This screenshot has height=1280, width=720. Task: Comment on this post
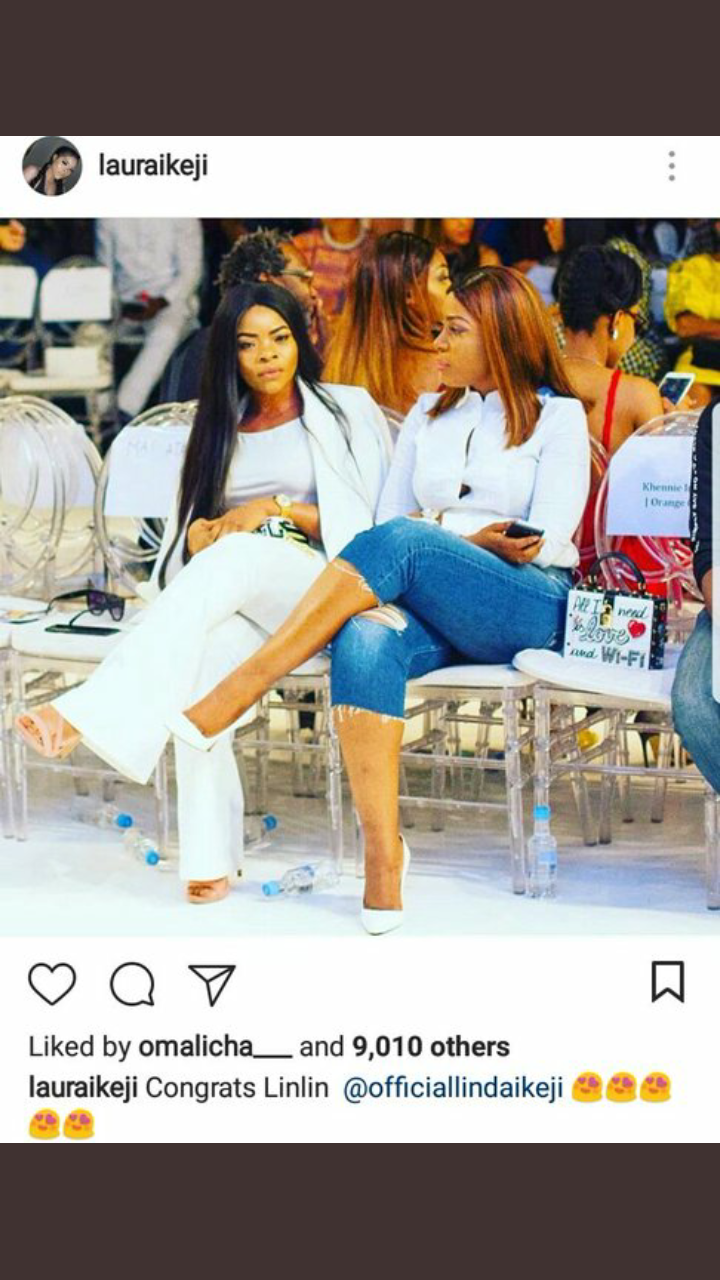(x=132, y=984)
